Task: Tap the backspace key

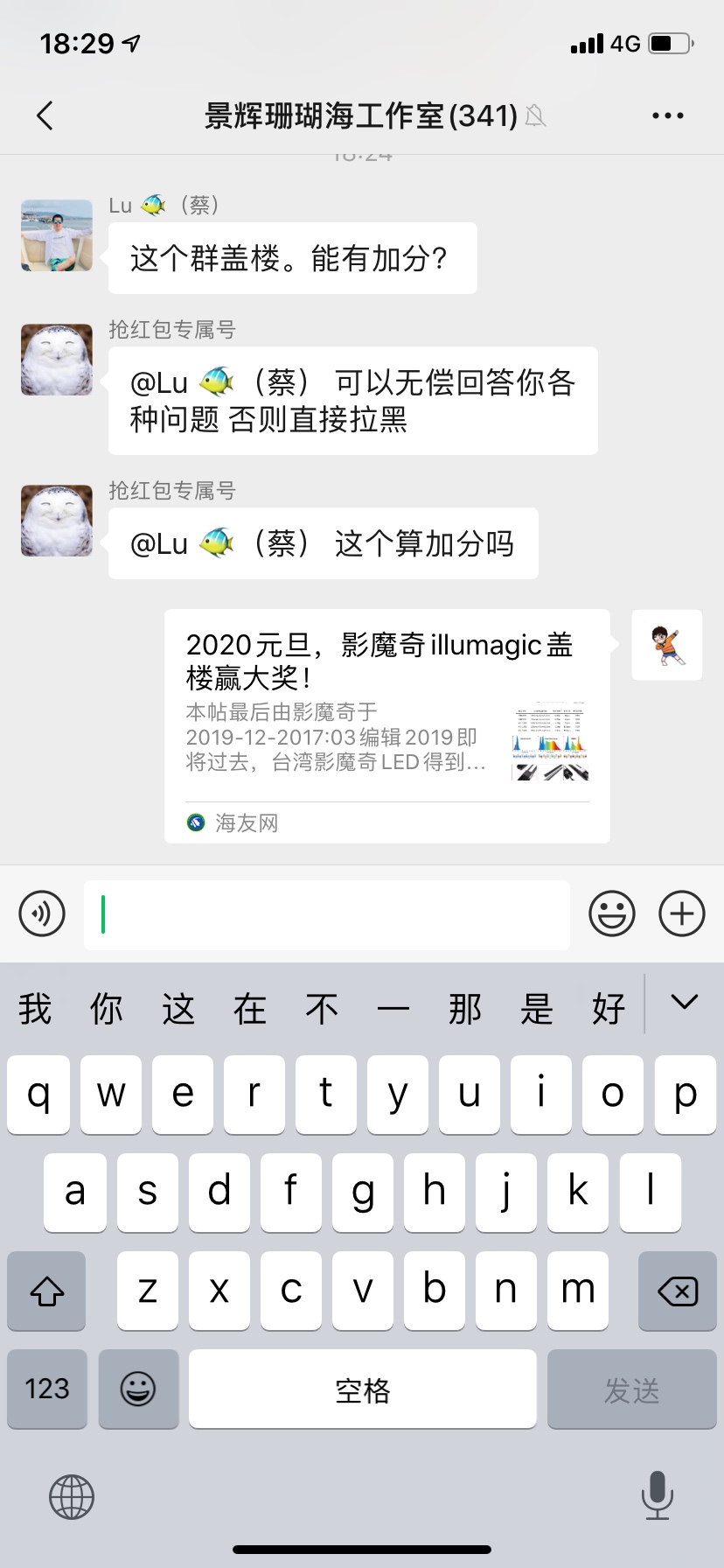Action: click(677, 1291)
